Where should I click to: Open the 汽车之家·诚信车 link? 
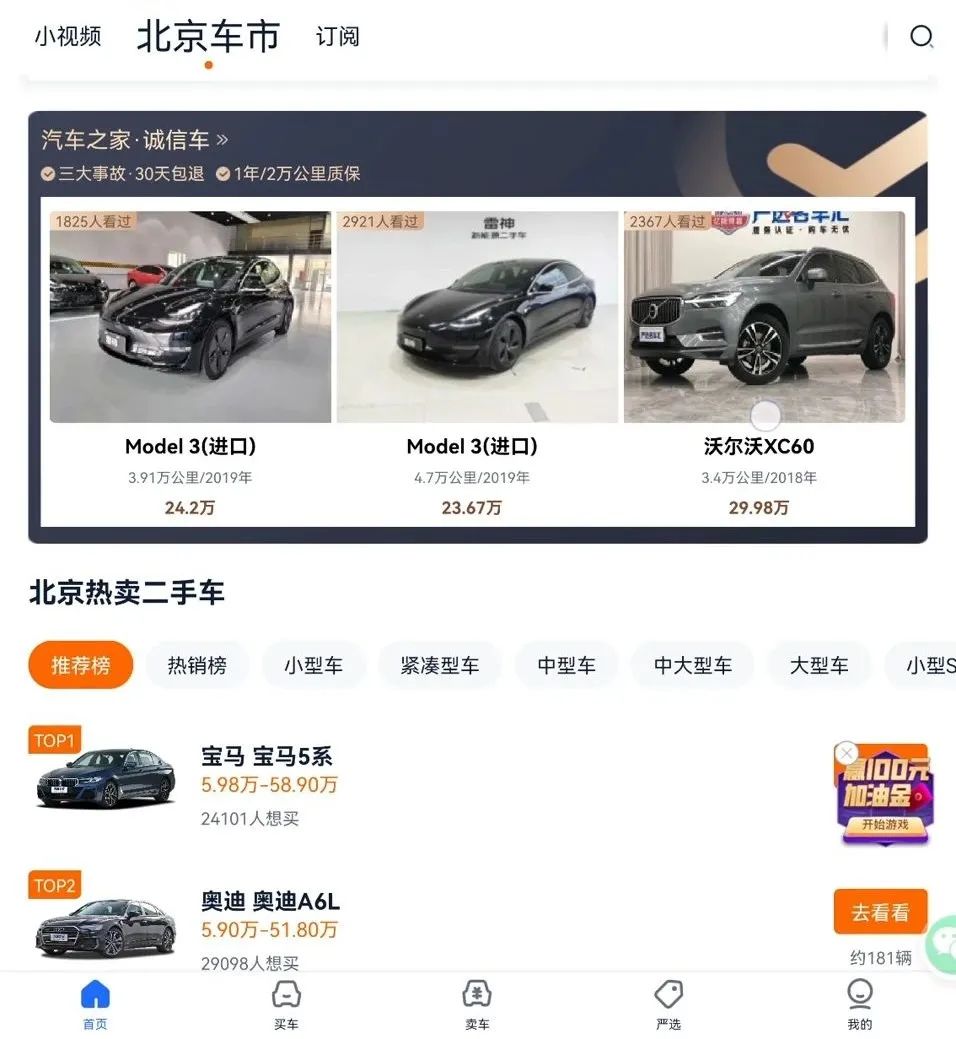(x=135, y=139)
